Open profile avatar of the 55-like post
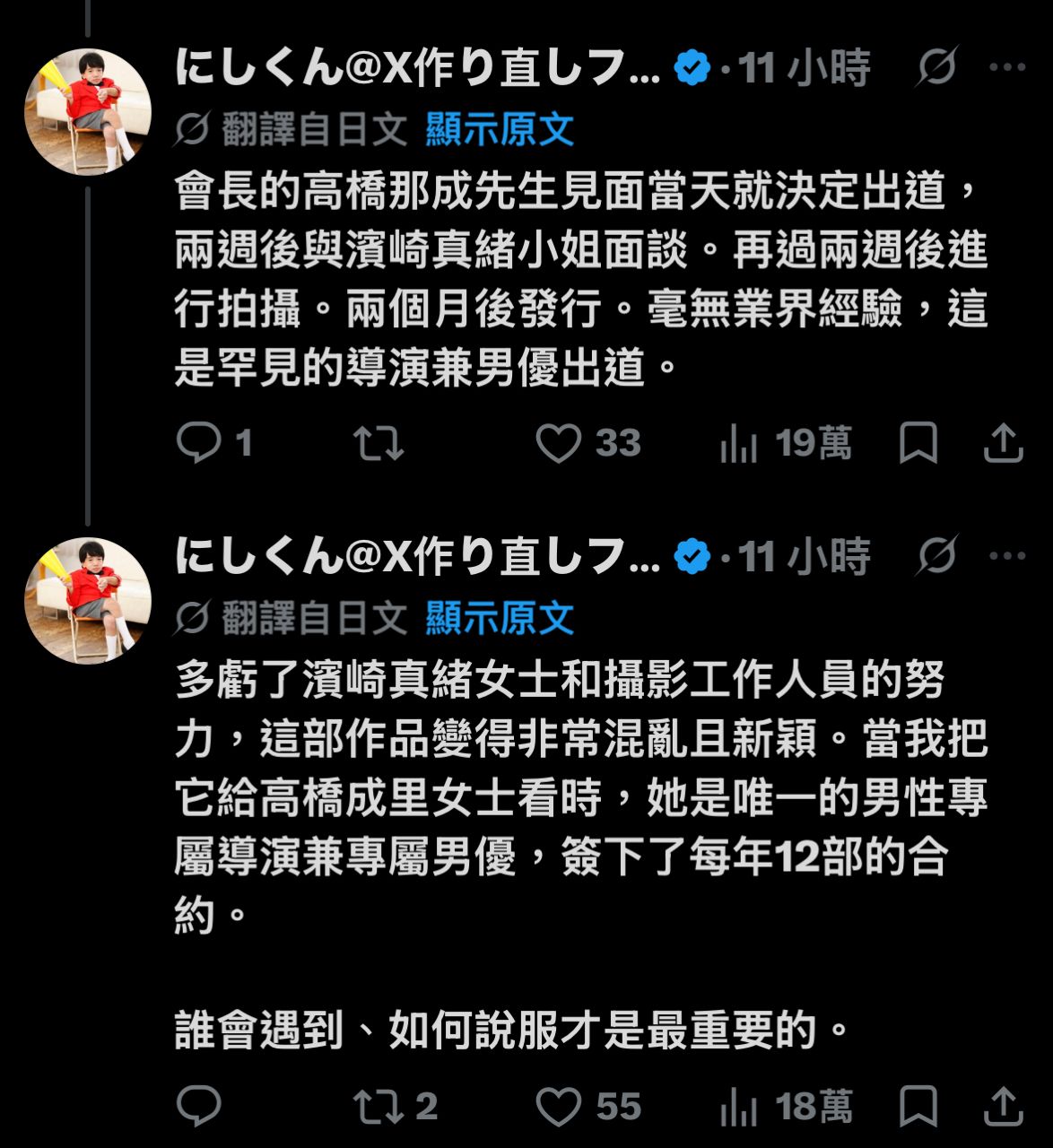 (87, 600)
